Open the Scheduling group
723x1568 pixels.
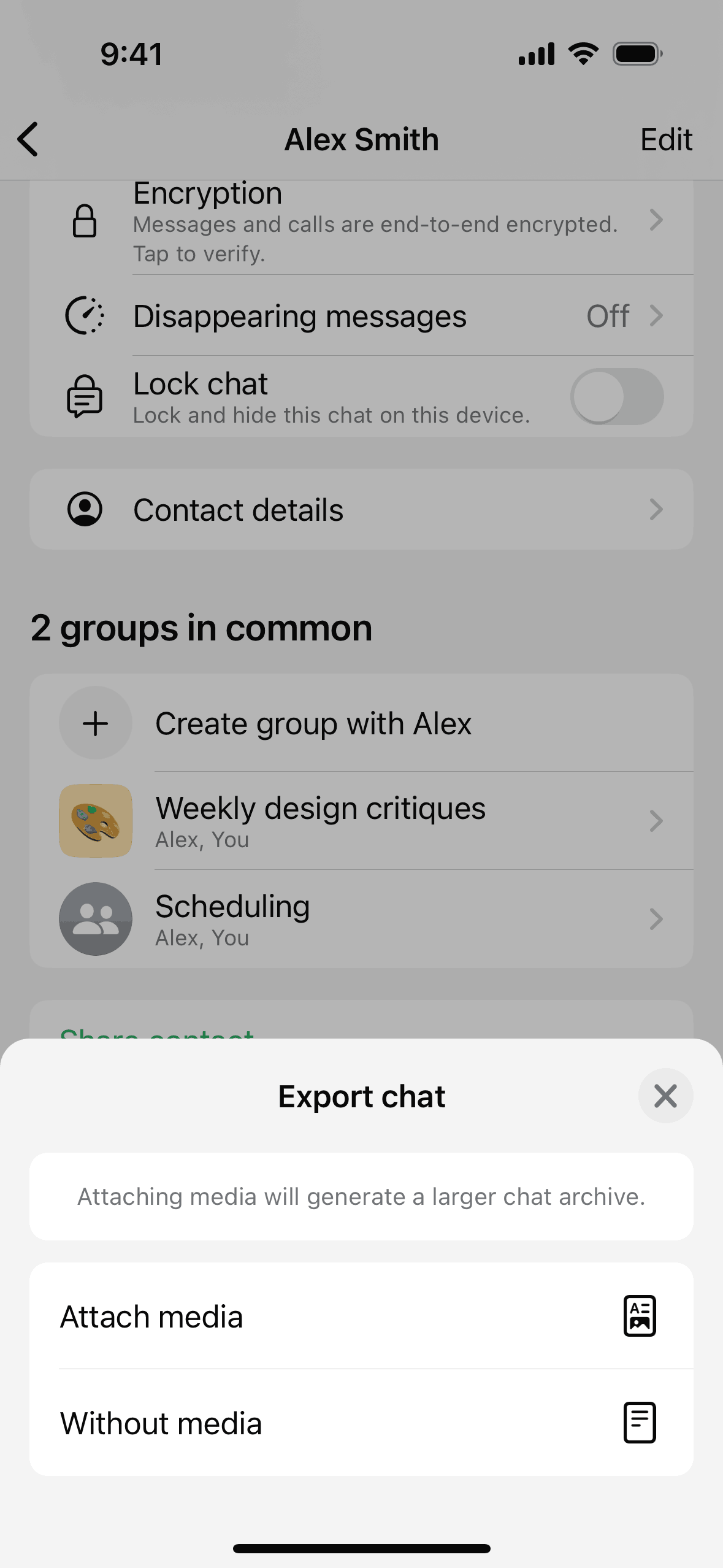[361, 919]
